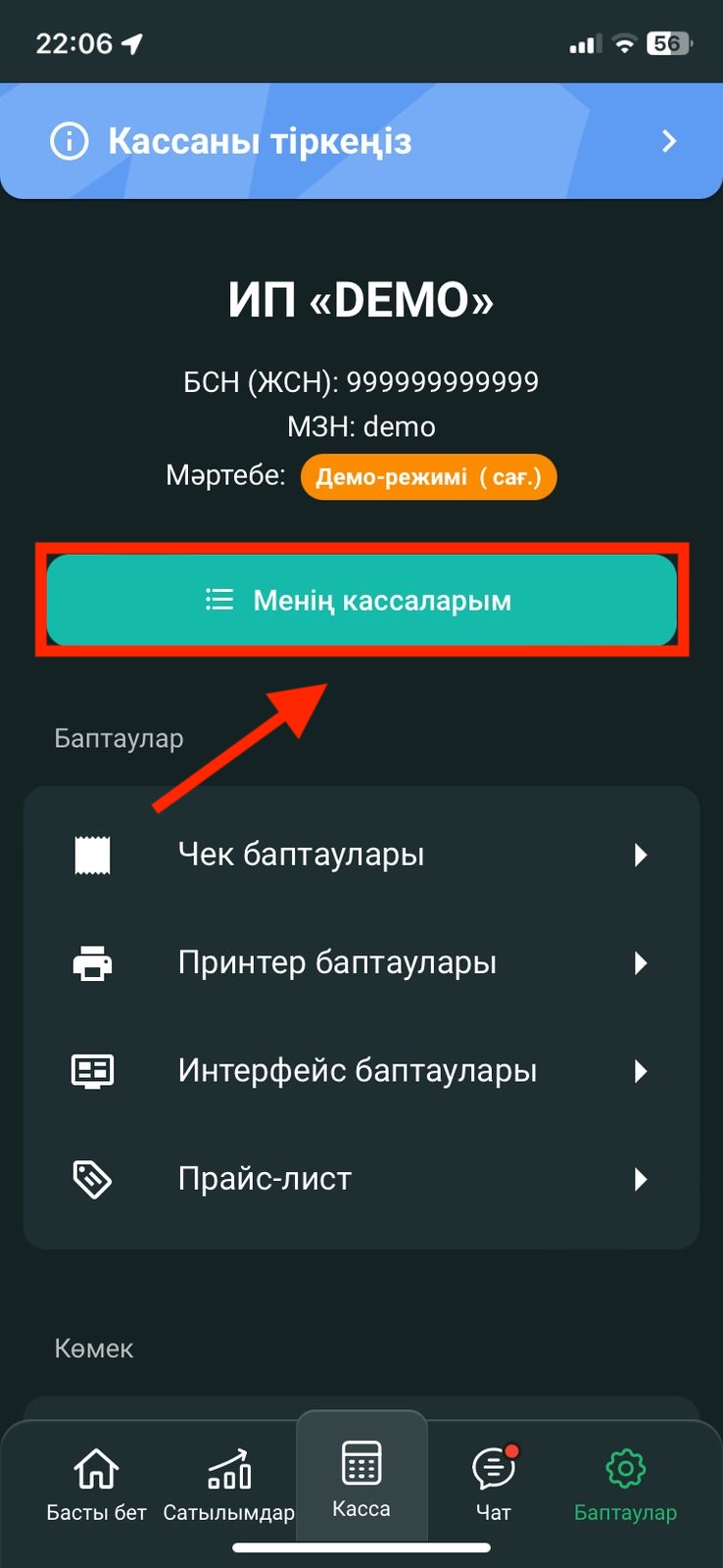Go to Интерфейс баптаулары

coord(361,1070)
